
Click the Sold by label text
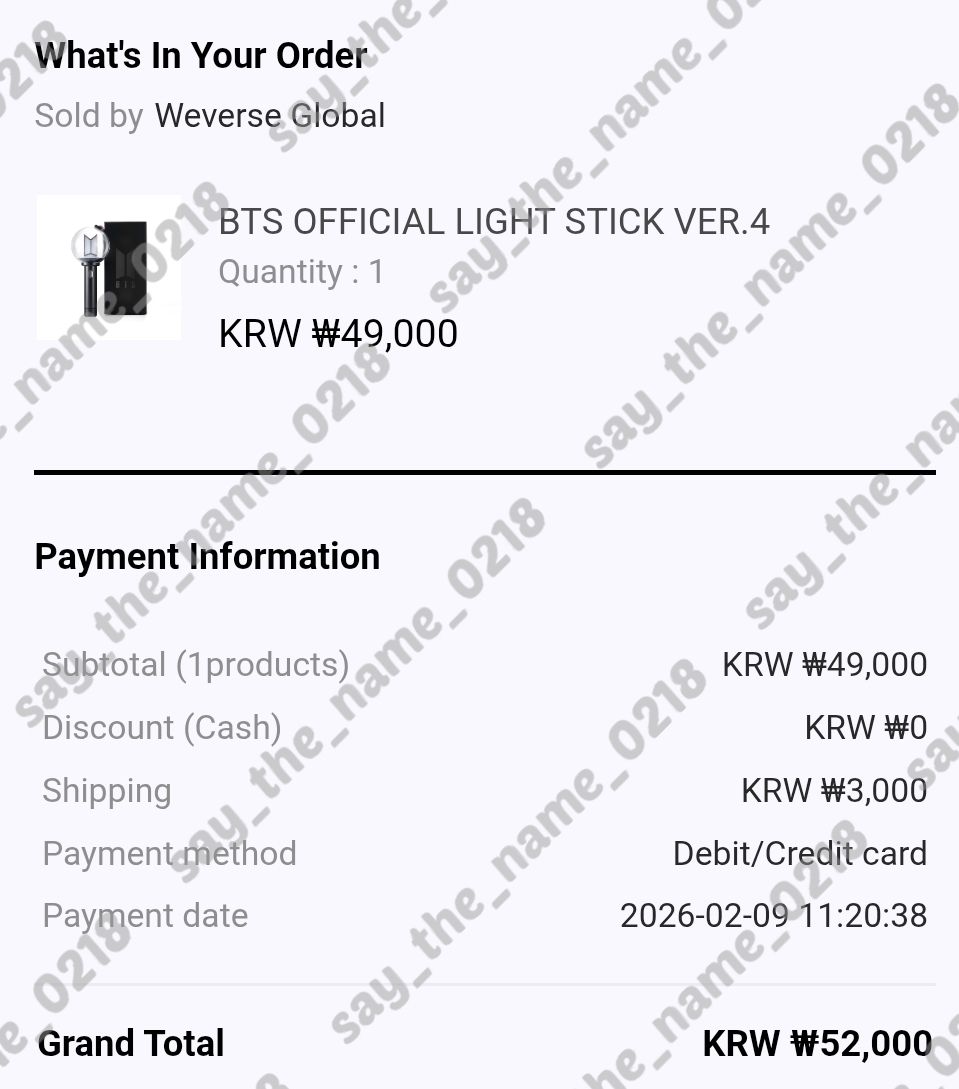coord(89,116)
